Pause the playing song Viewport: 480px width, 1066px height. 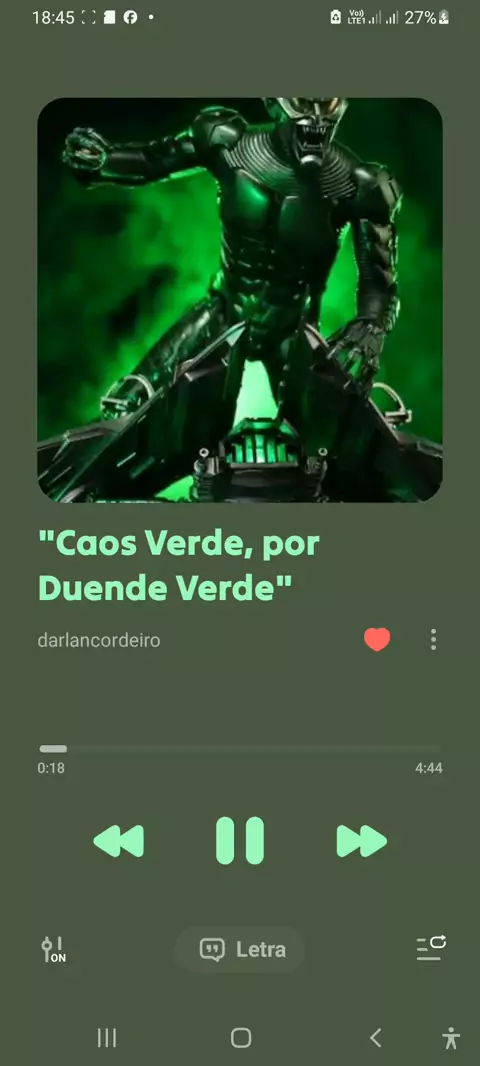point(240,841)
